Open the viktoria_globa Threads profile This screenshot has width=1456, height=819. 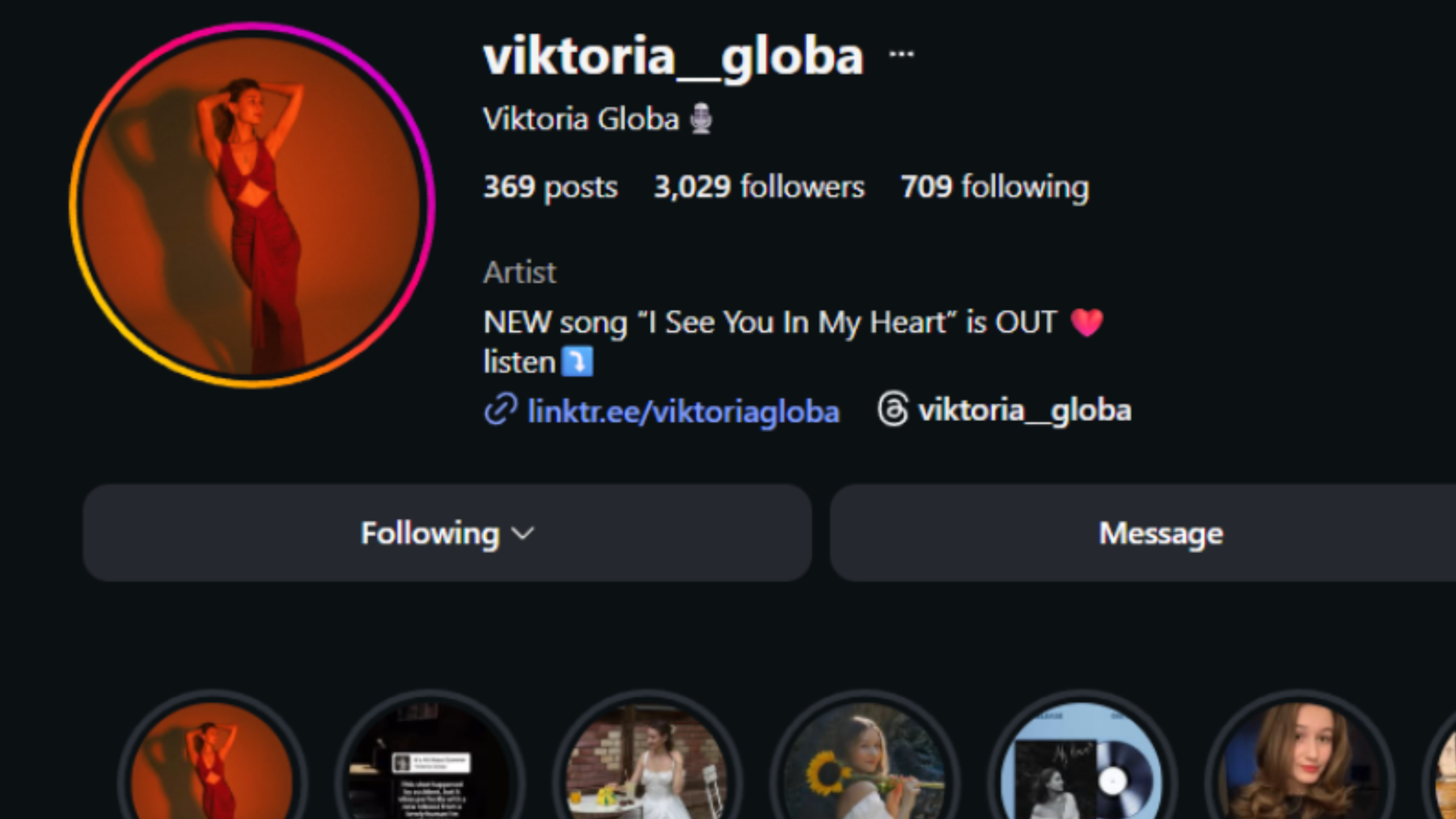1005,410
